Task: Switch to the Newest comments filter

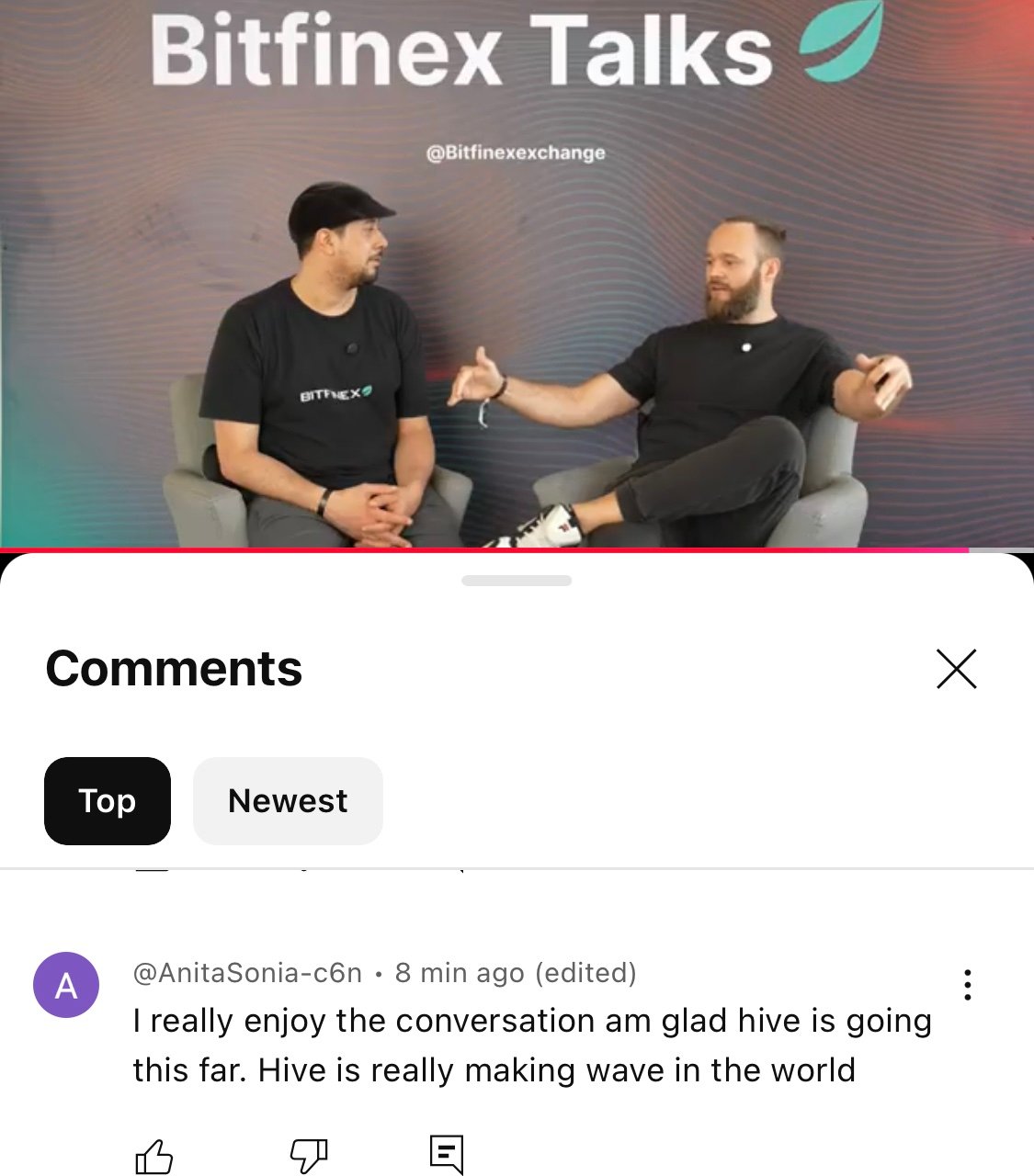Action: coord(288,801)
